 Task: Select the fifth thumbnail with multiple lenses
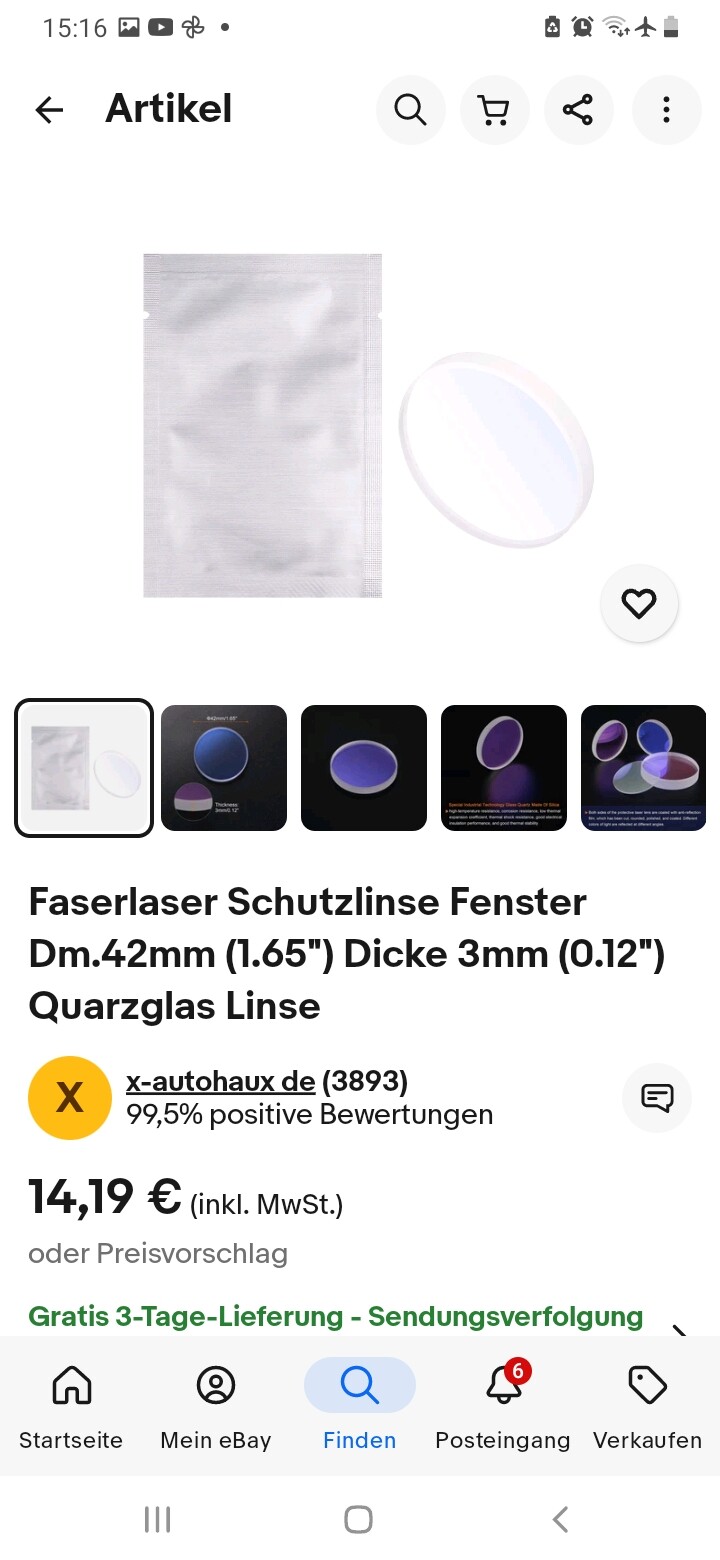click(x=644, y=768)
